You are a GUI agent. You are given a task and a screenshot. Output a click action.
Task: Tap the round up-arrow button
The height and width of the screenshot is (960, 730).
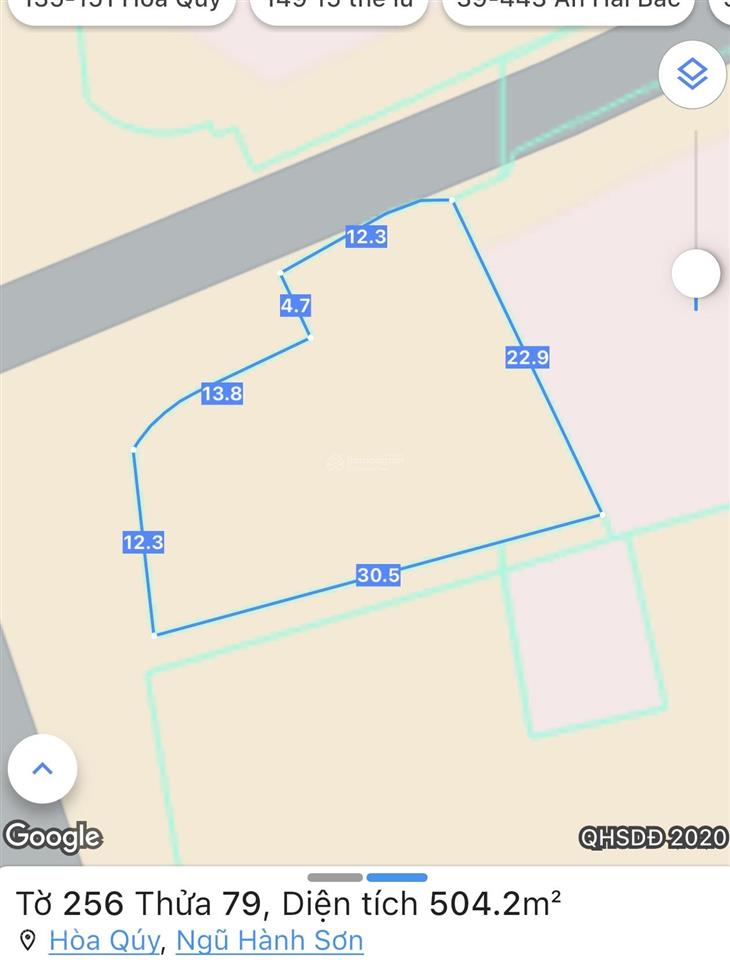click(x=42, y=769)
